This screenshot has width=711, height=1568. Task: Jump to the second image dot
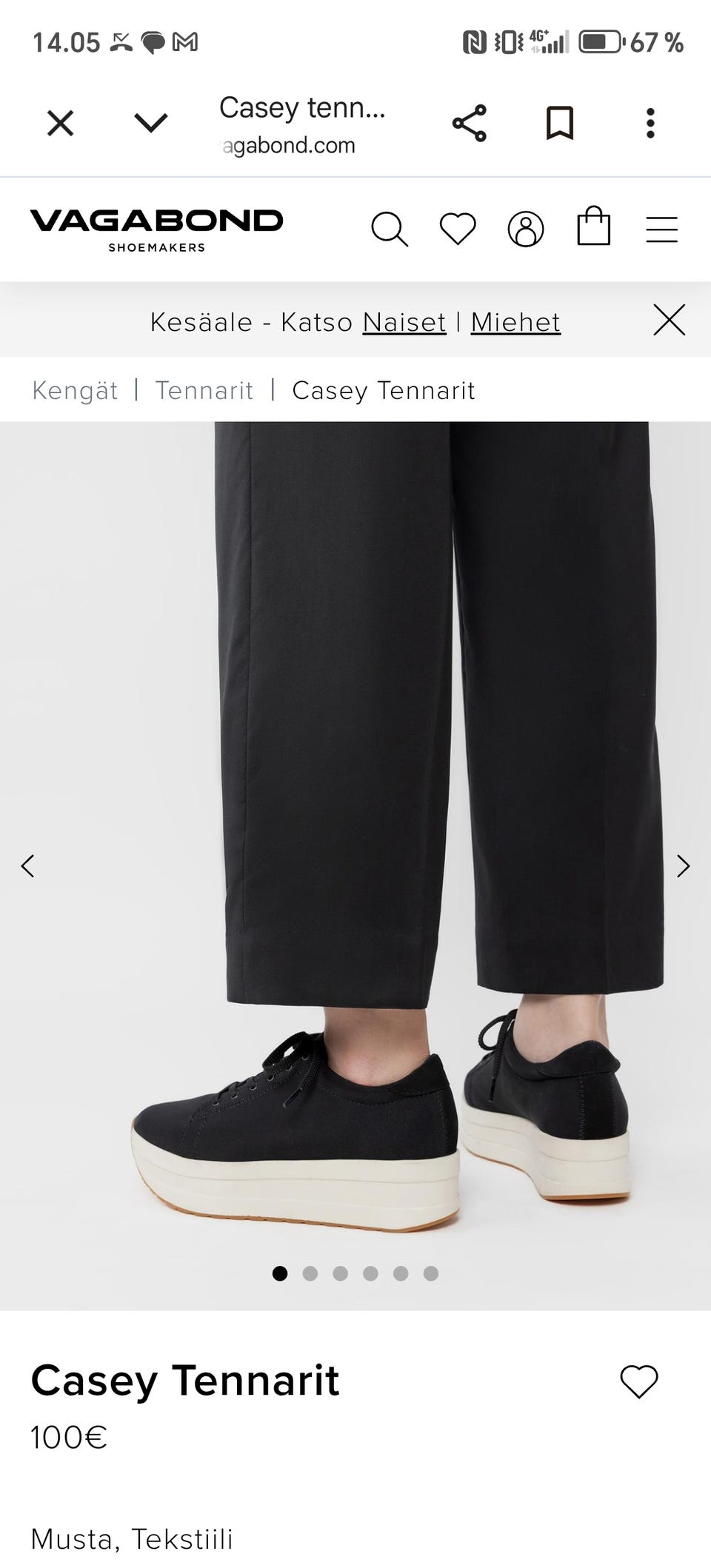coord(310,1273)
